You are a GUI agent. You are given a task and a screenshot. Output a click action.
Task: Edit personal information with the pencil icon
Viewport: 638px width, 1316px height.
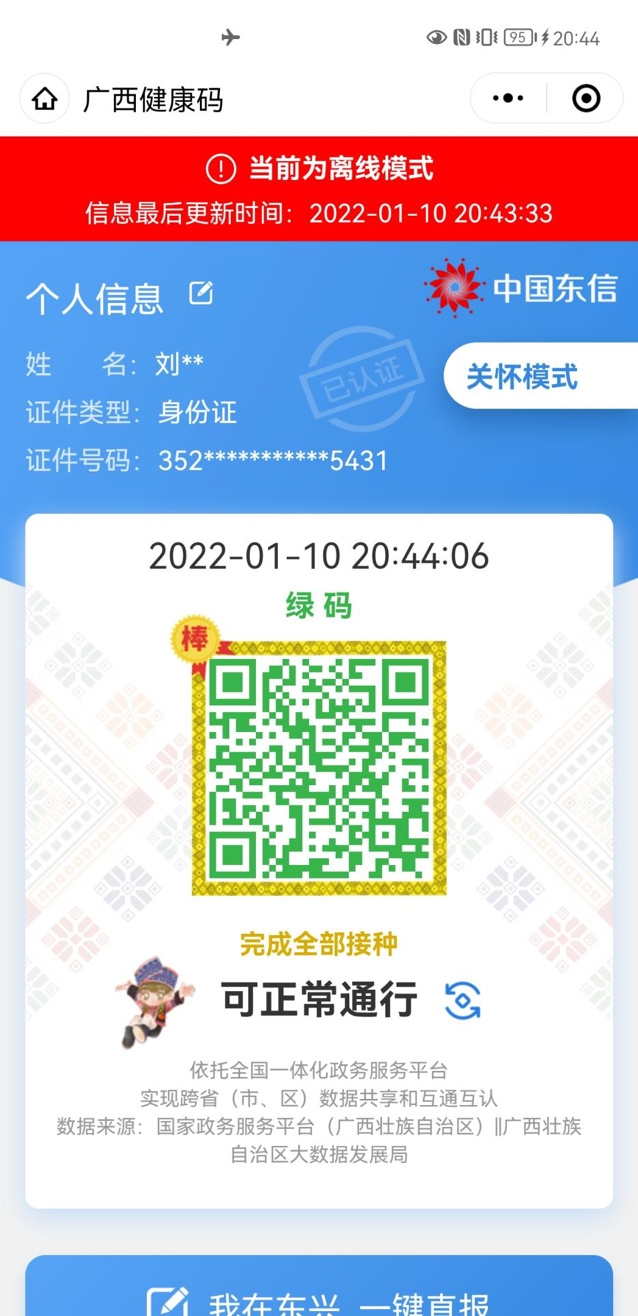pyautogui.click(x=201, y=293)
